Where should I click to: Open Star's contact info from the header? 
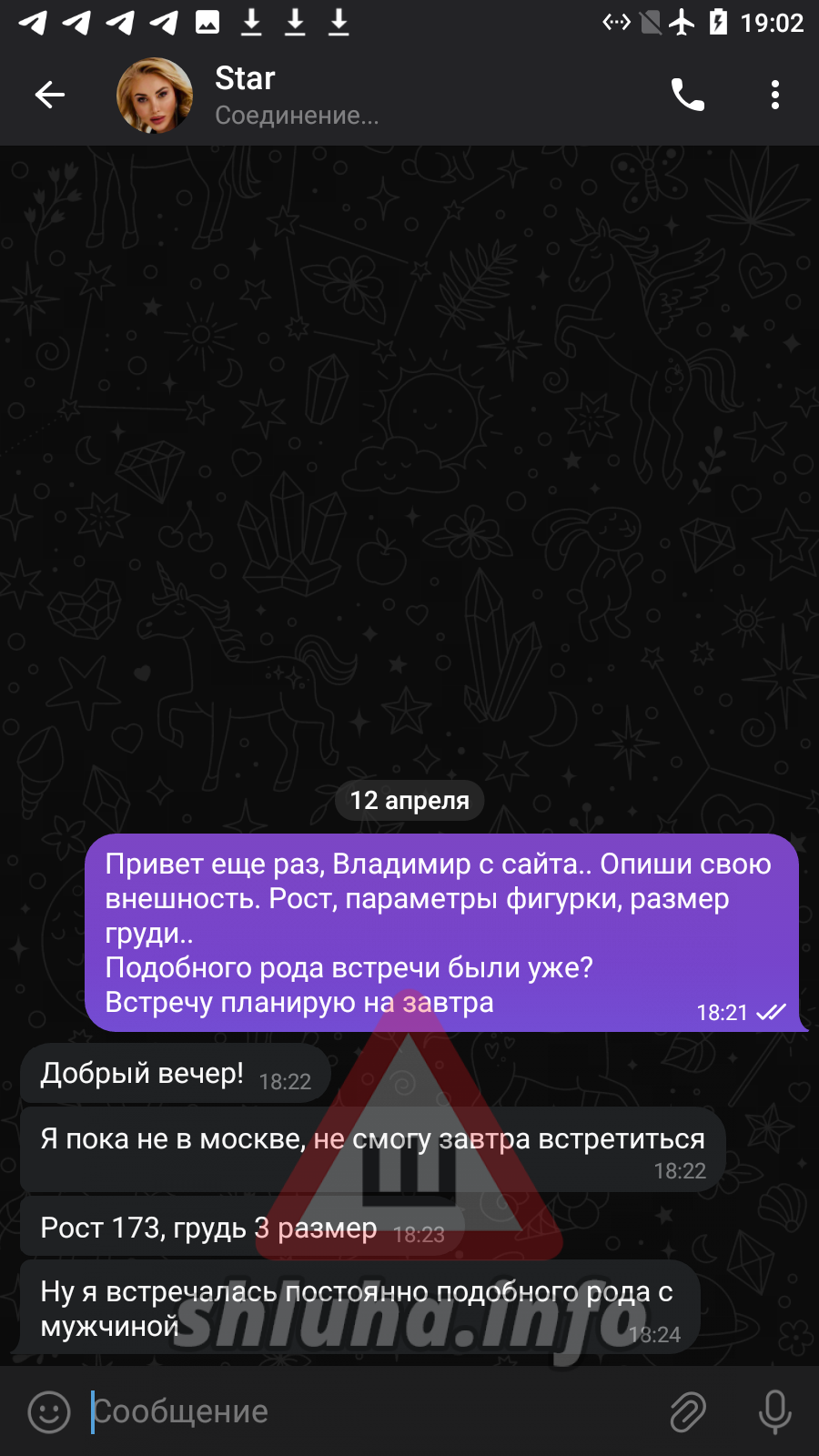pyautogui.click(x=297, y=95)
